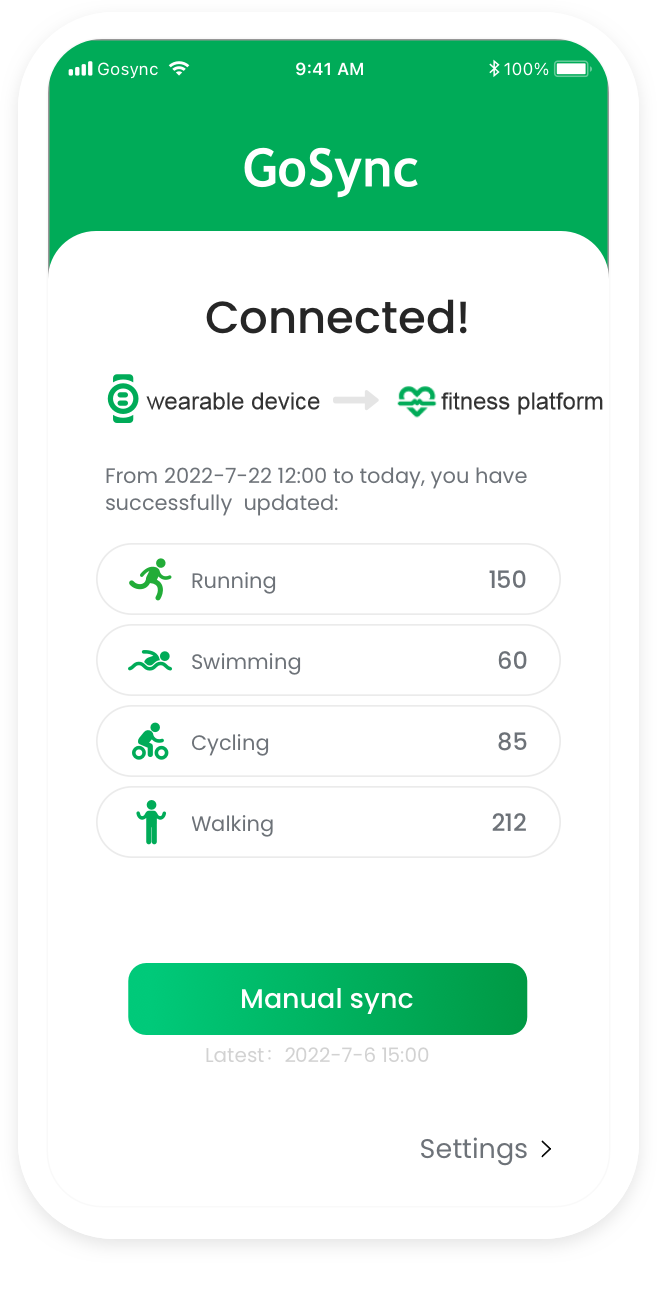
Task: Open Settings
Action: coord(486,1149)
